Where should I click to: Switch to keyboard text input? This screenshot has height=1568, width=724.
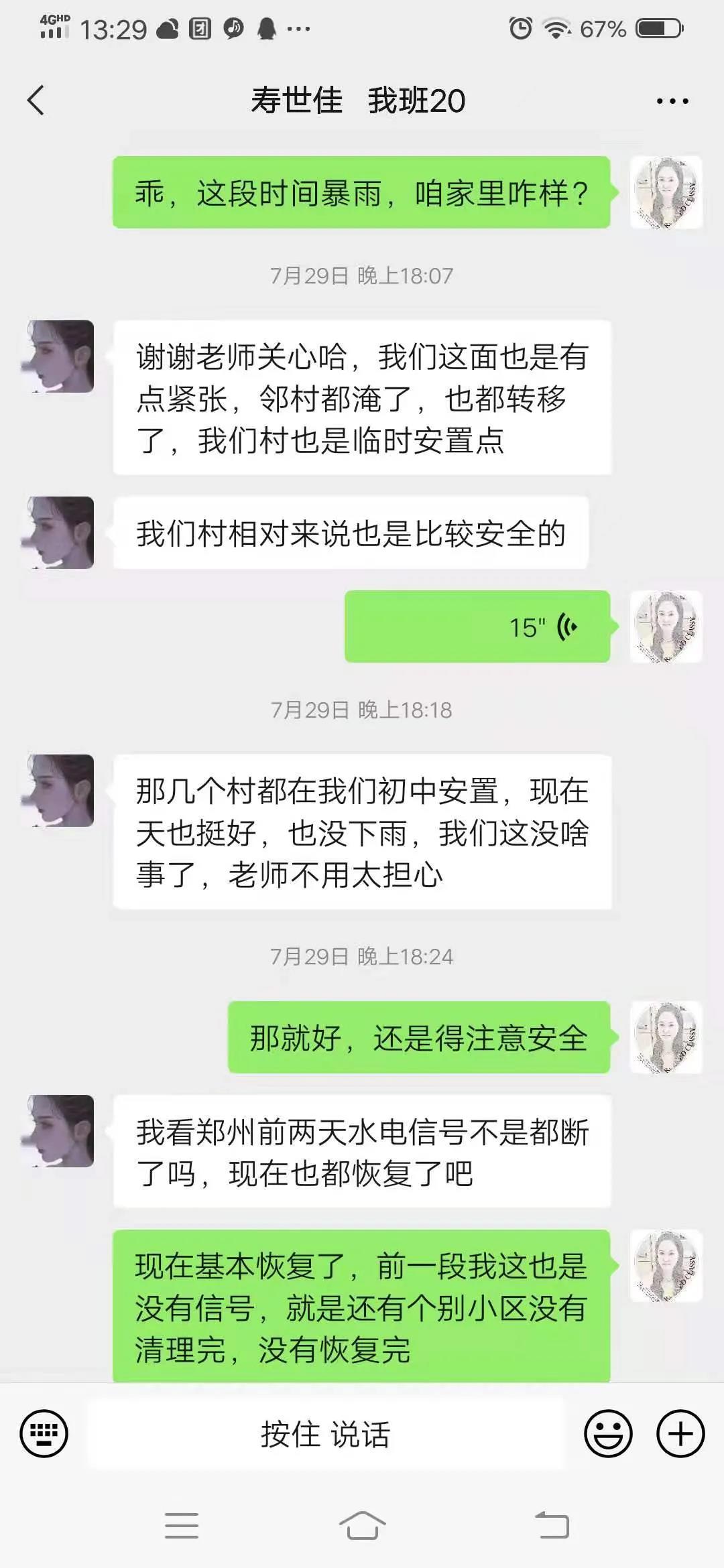(44, 1434)
